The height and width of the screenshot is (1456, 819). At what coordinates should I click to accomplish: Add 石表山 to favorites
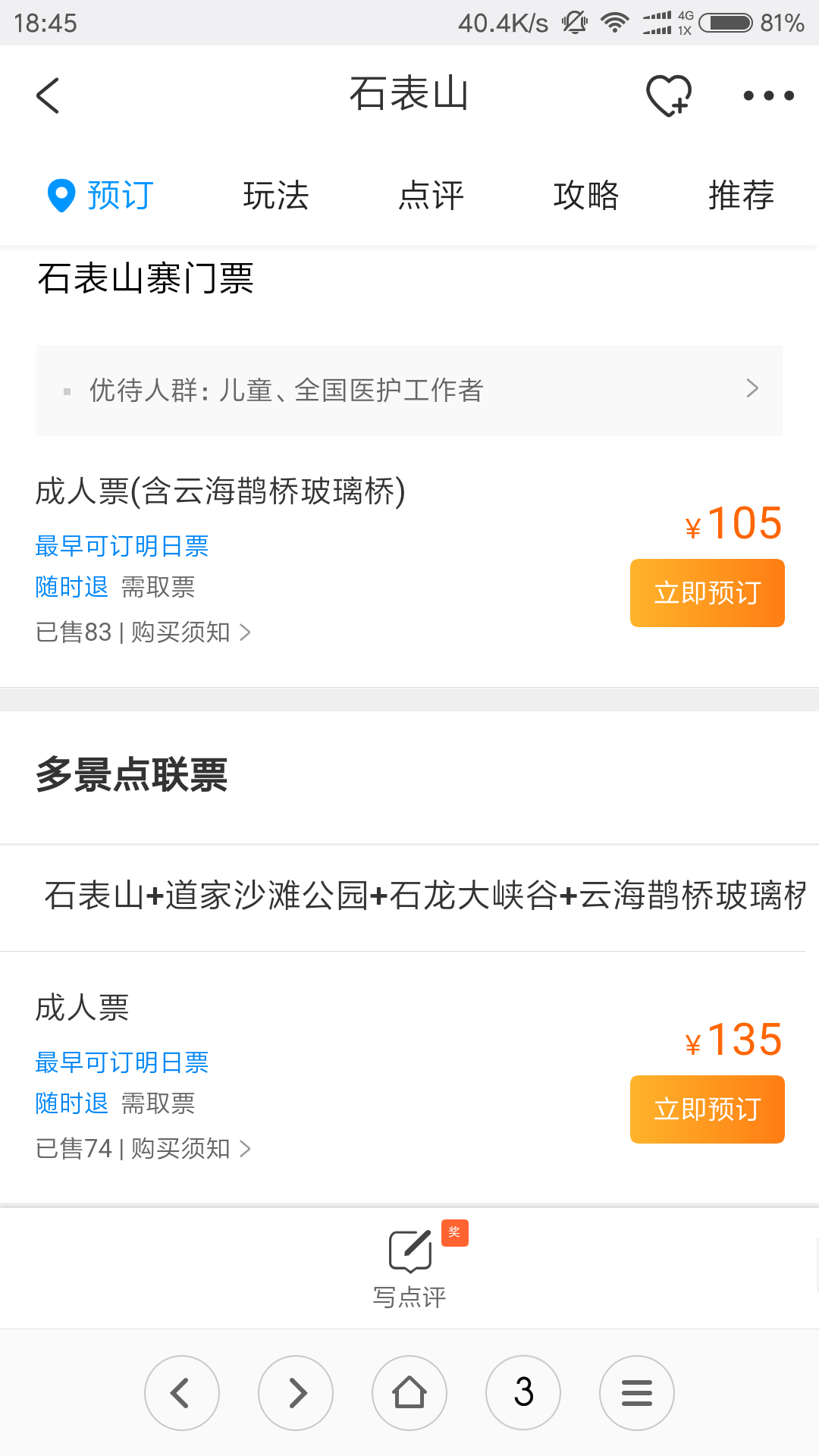[x=668, y=96]
